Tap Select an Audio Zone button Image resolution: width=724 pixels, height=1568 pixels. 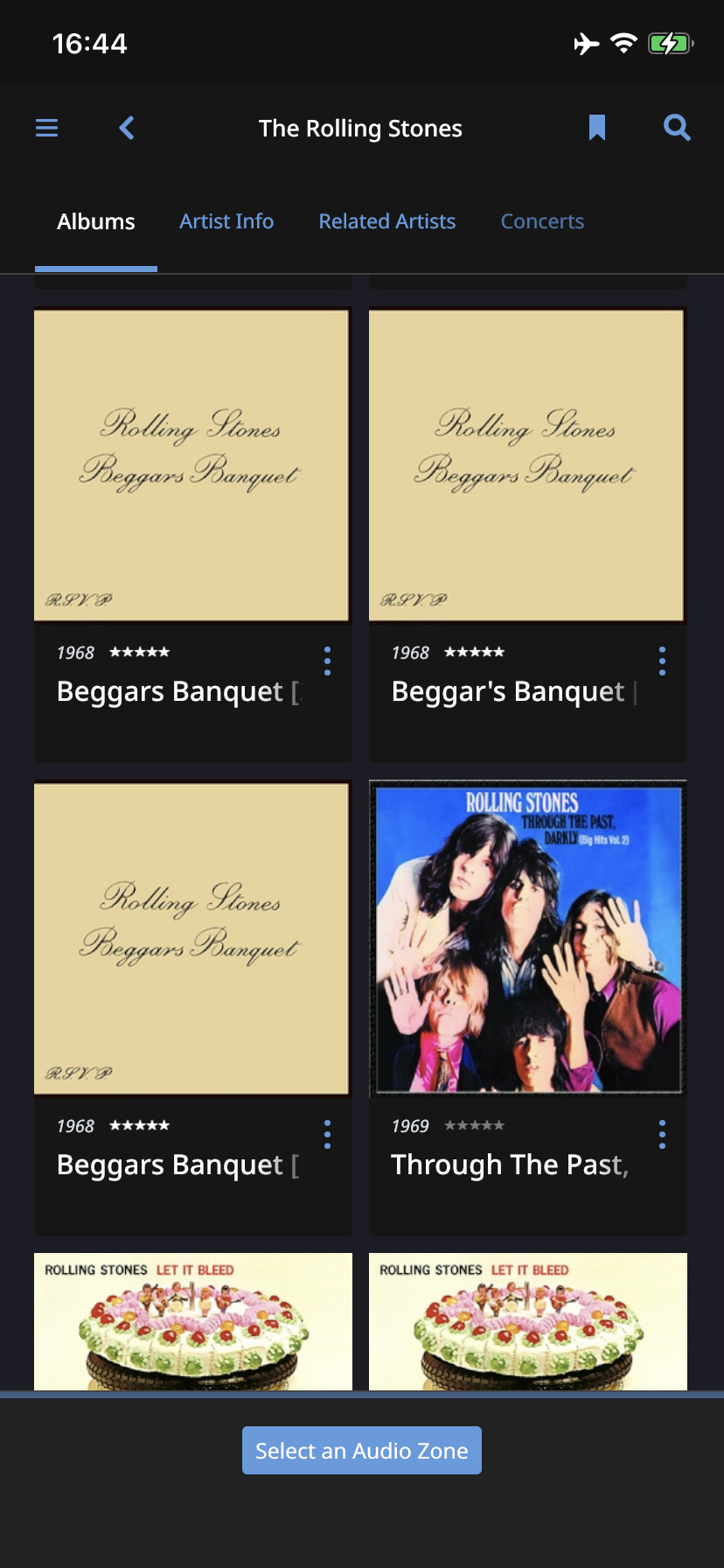point(362,1450)
